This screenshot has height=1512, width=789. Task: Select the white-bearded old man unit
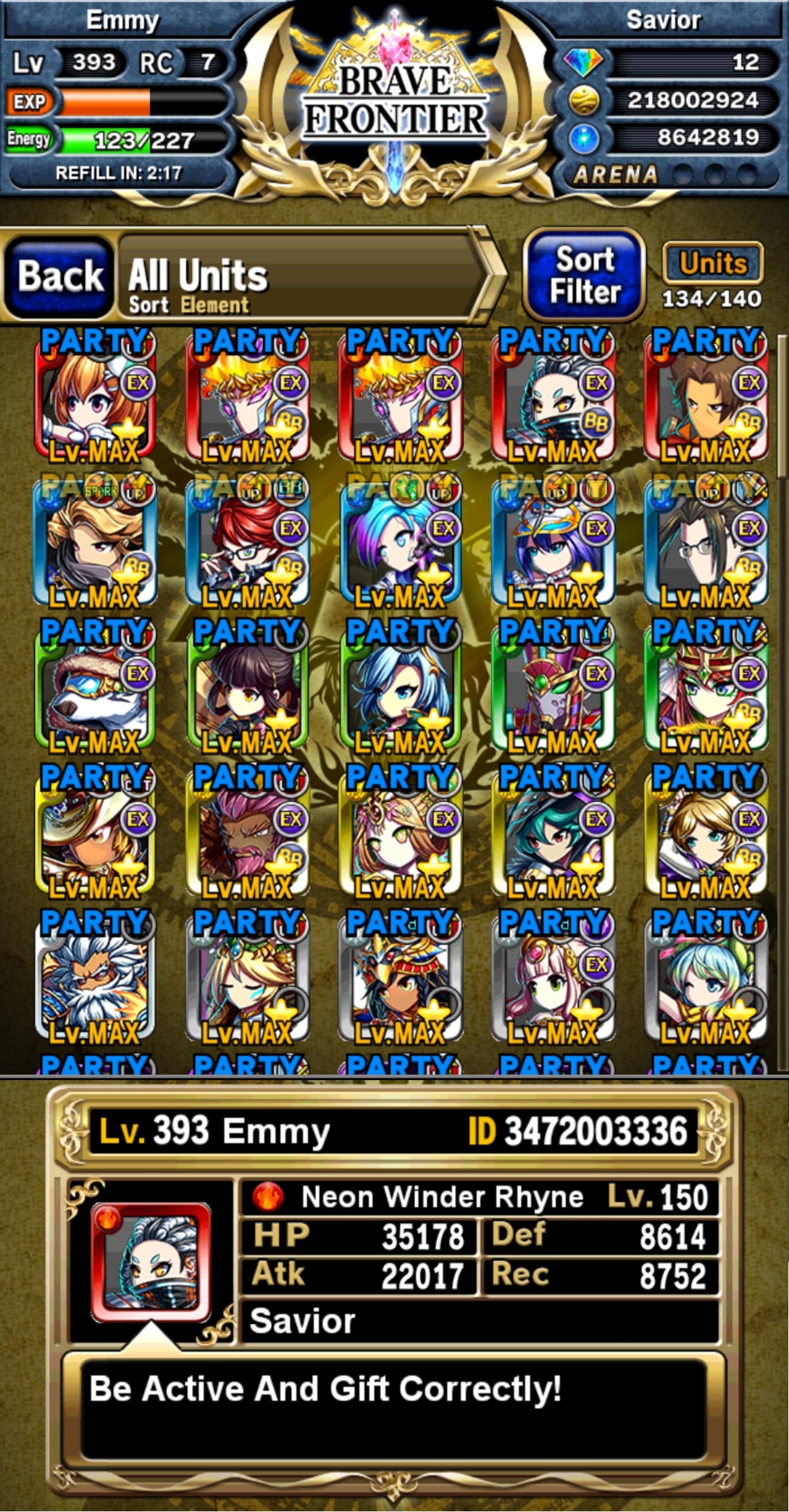click(95, 977)
